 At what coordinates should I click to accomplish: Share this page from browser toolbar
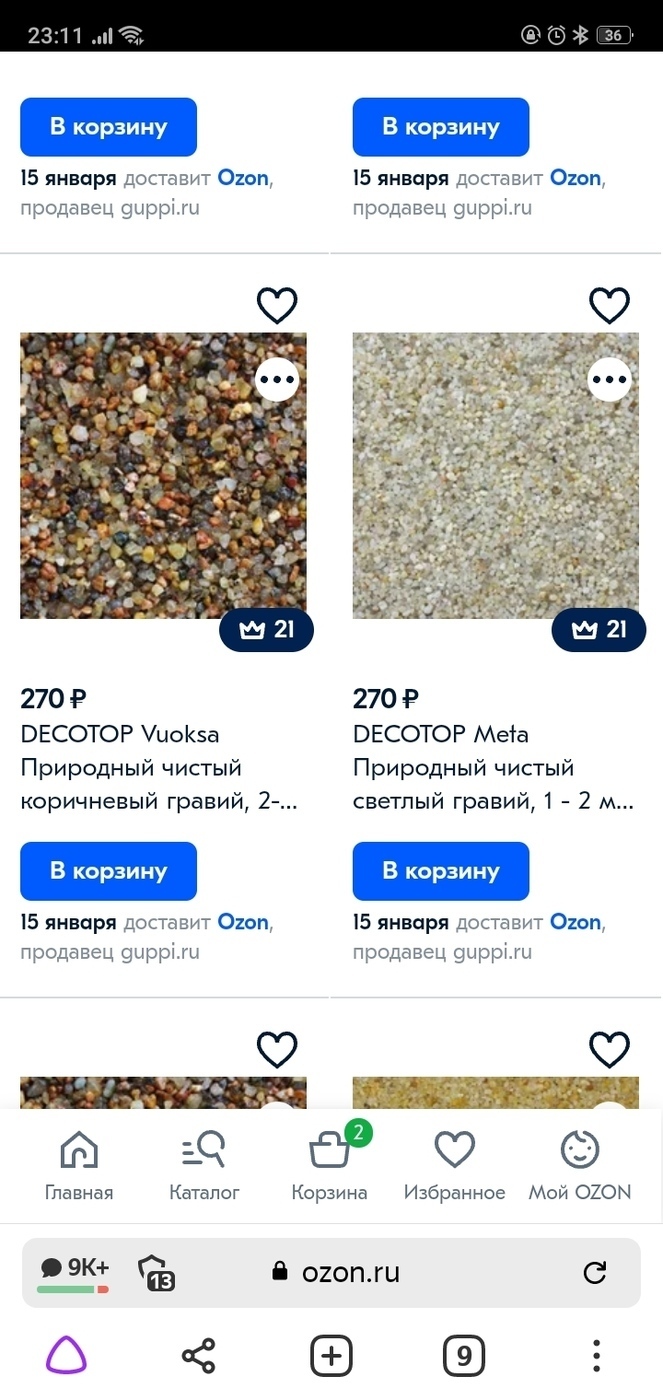[198, 1357]
